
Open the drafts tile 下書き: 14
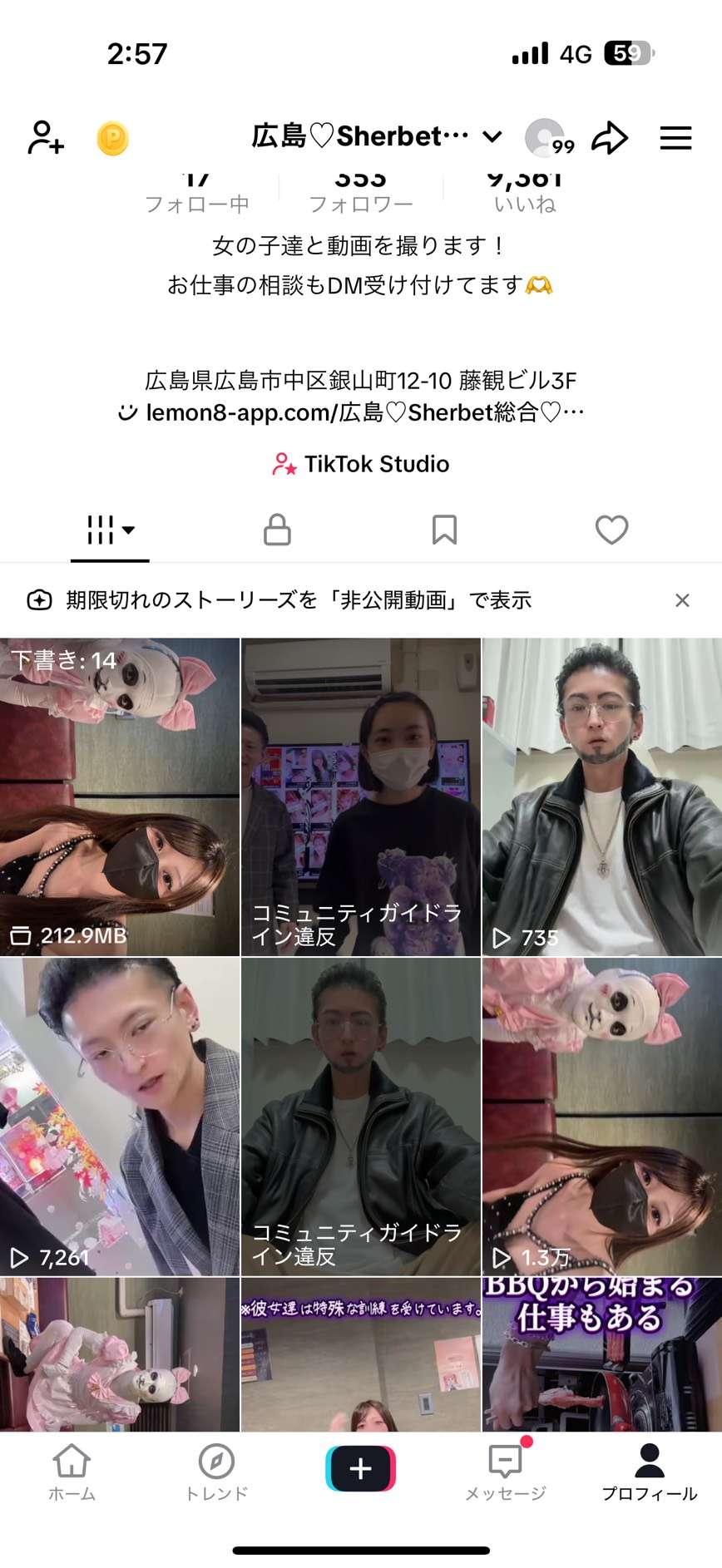(120, 796)
